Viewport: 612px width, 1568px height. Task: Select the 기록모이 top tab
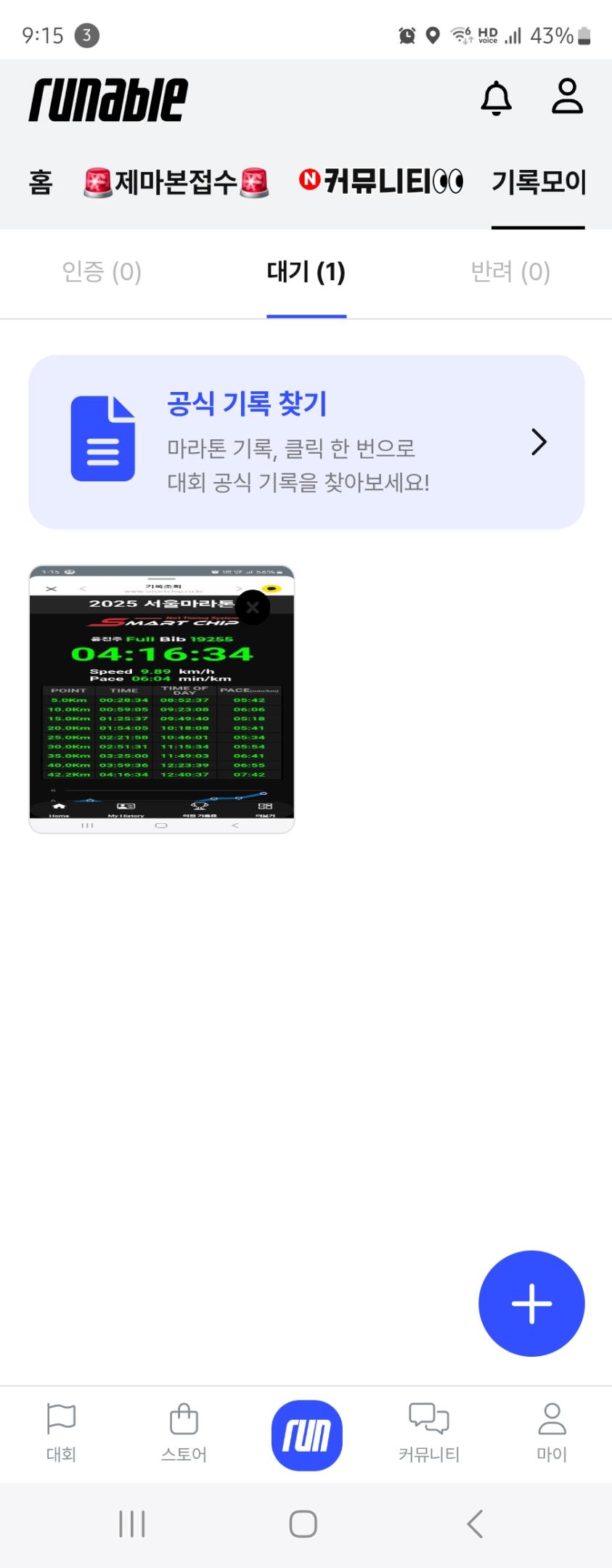pyautogui.click(x=538, y=181)
